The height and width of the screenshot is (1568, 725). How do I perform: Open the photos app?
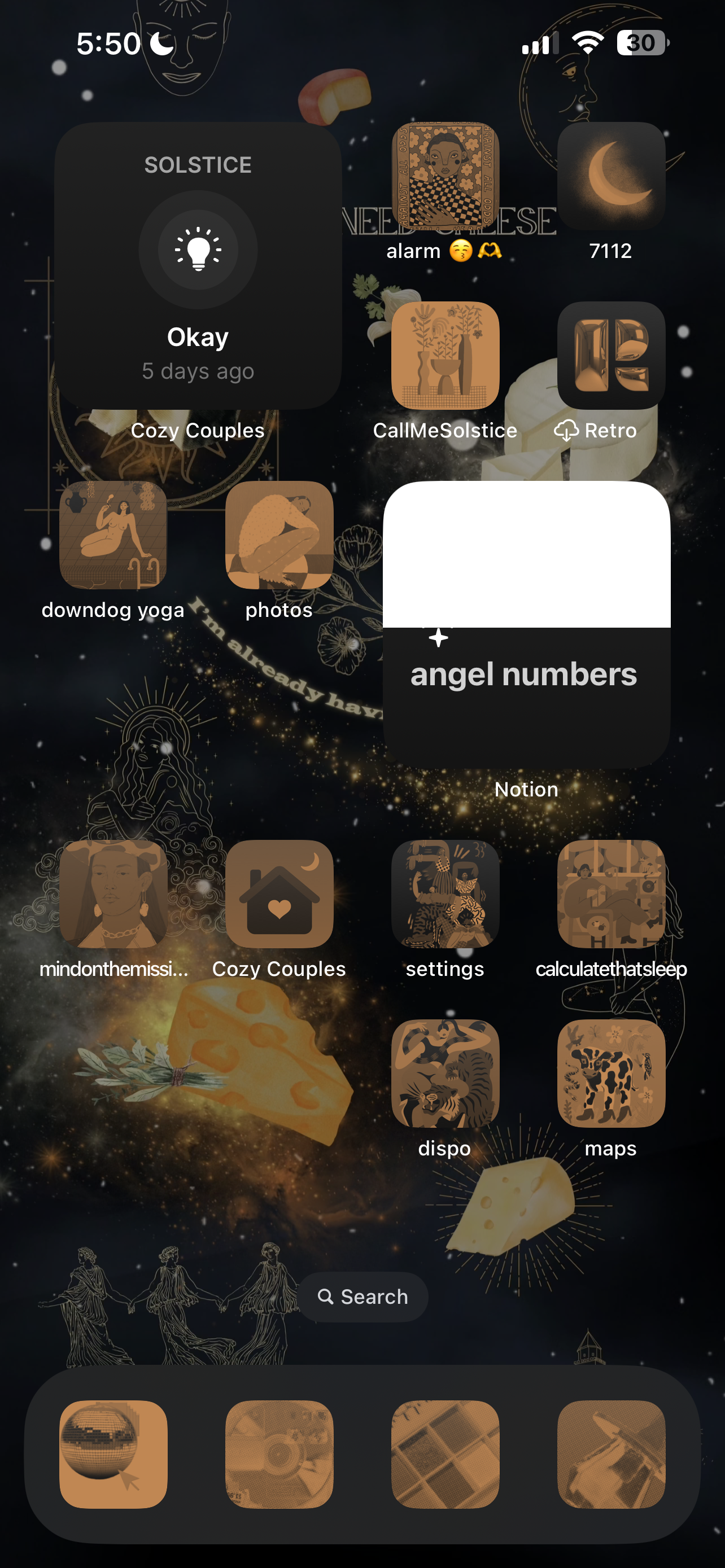(279, 535)
